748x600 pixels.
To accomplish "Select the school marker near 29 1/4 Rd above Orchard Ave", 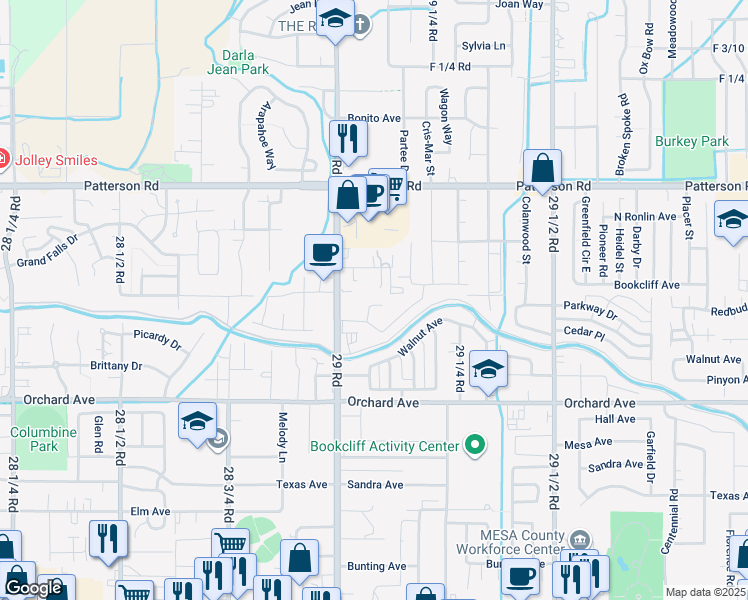I will pos(488,370).
